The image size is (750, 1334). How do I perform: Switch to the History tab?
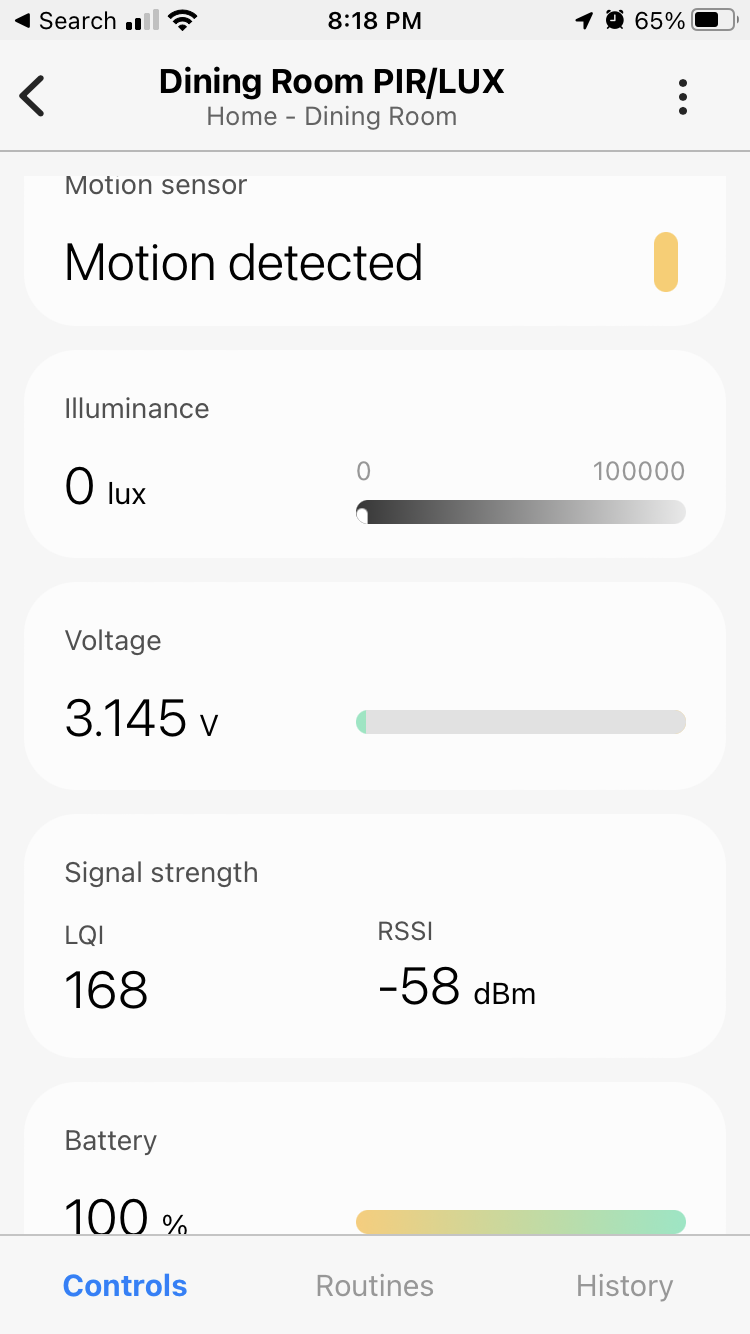pos(624,1285)
